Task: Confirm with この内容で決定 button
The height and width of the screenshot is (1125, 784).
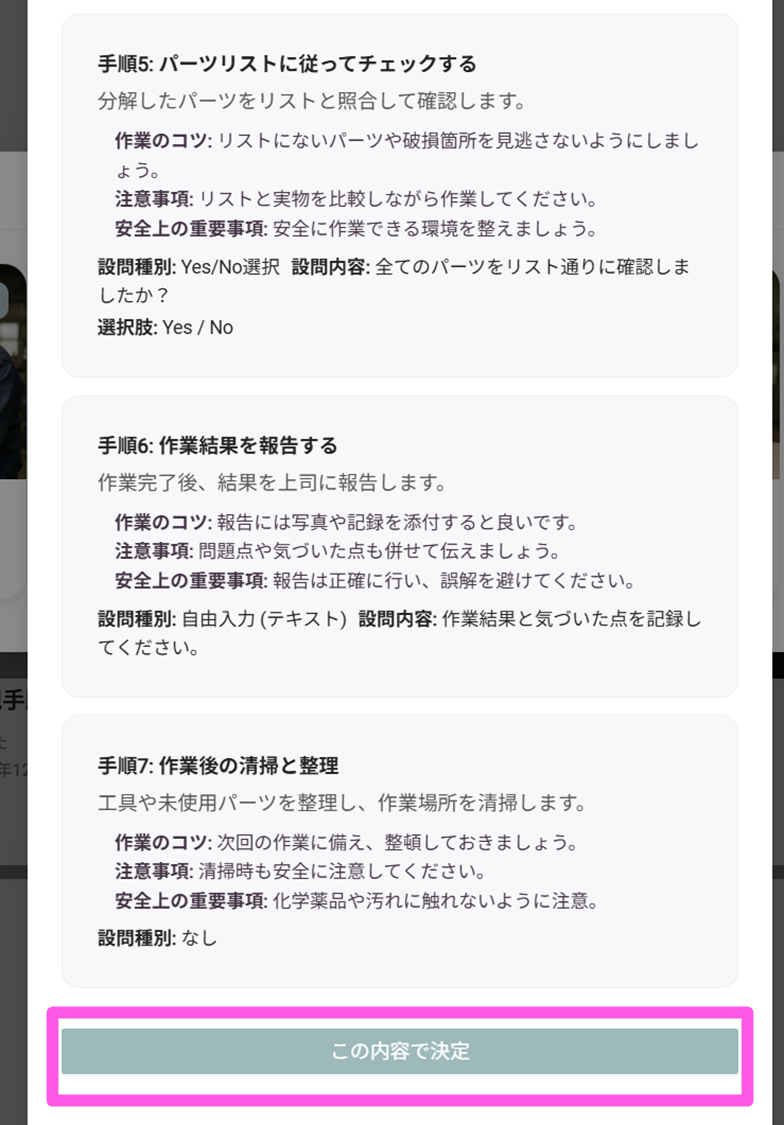Action: 399,1051
